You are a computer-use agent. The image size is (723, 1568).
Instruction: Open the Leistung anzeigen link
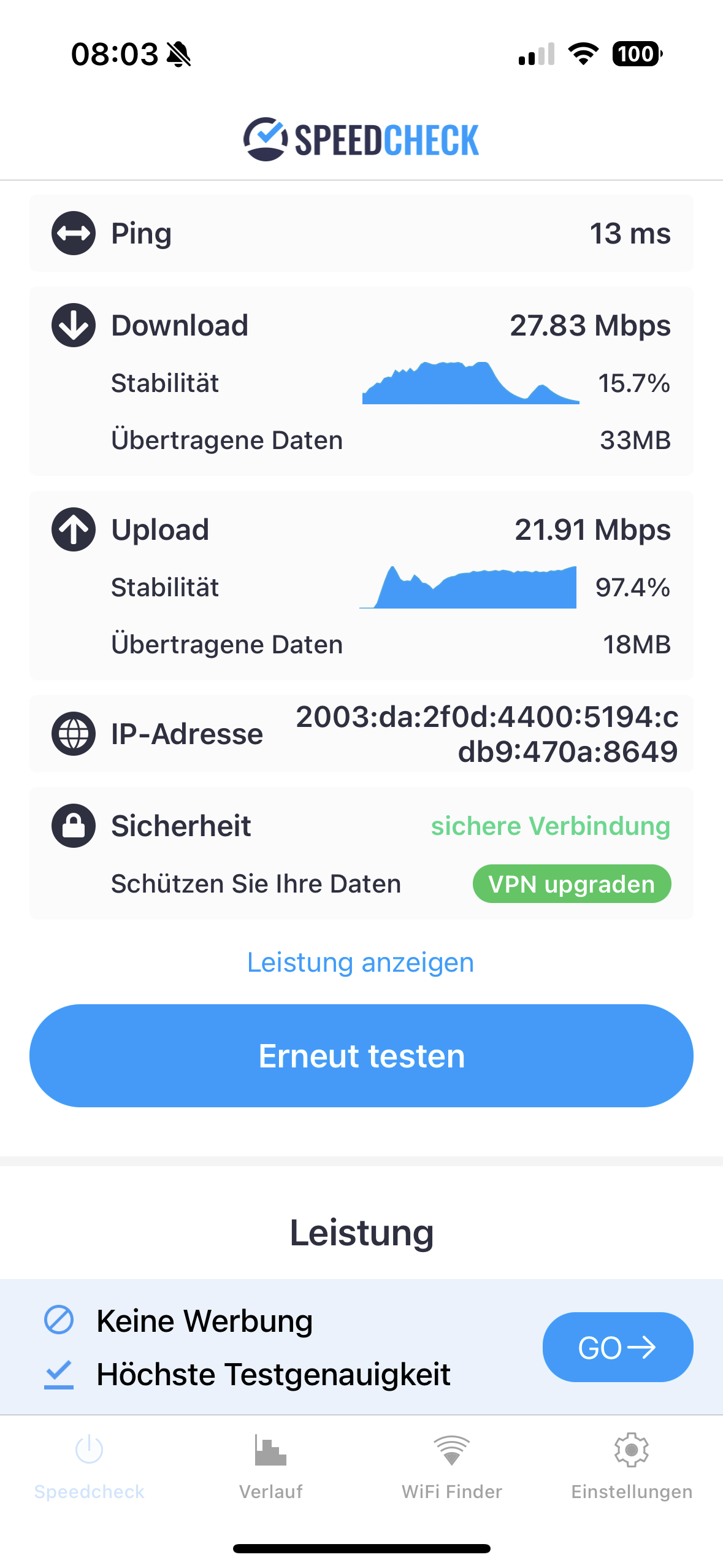point(361,963)
